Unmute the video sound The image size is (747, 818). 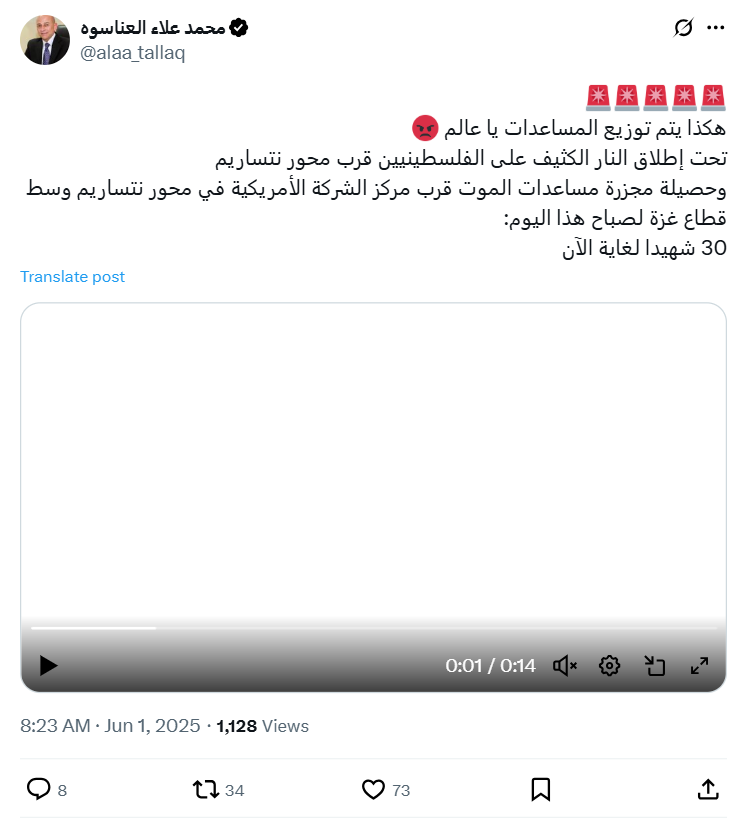point(565,665)
